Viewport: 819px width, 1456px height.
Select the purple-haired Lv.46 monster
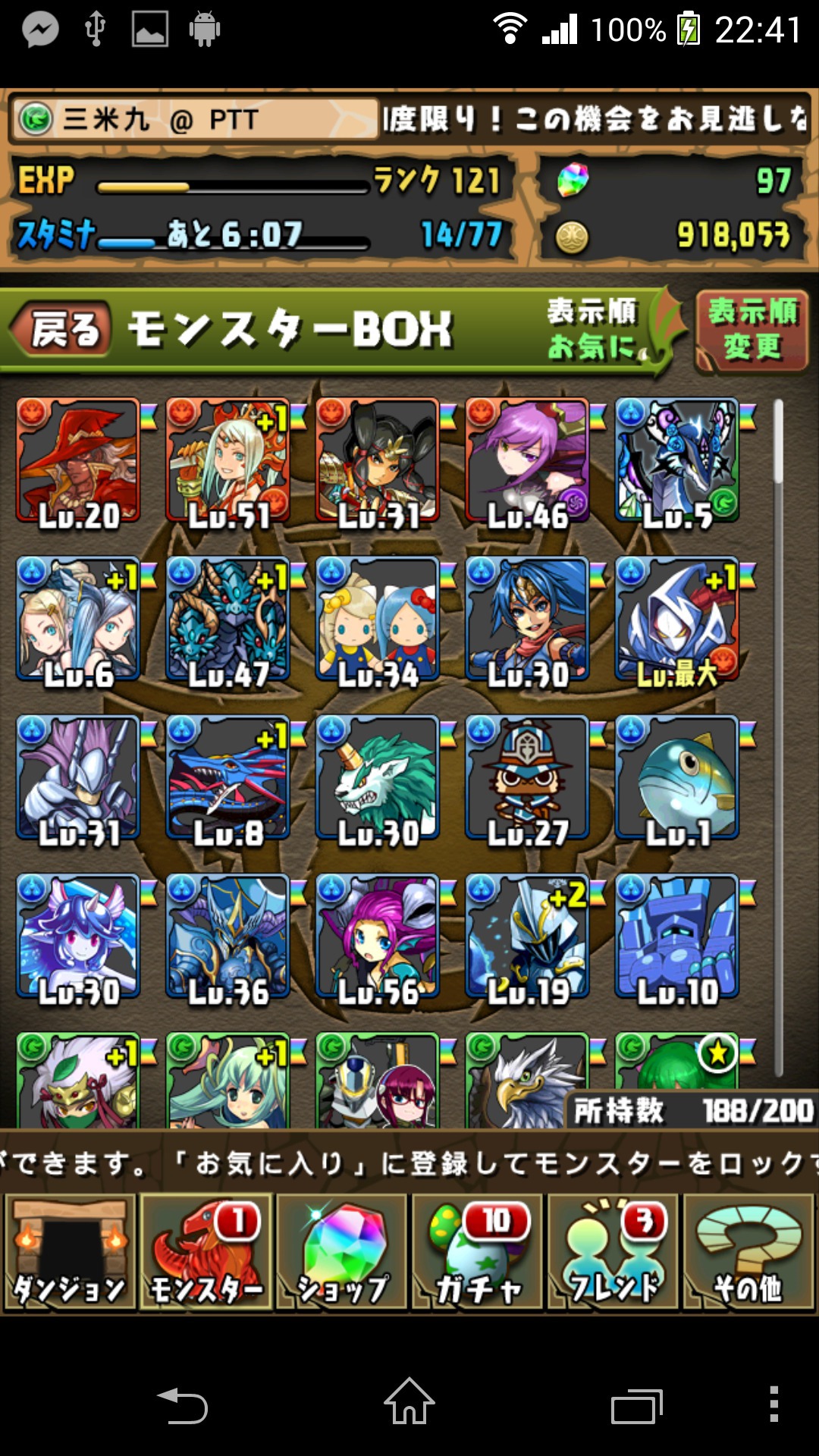coord(528,461)
